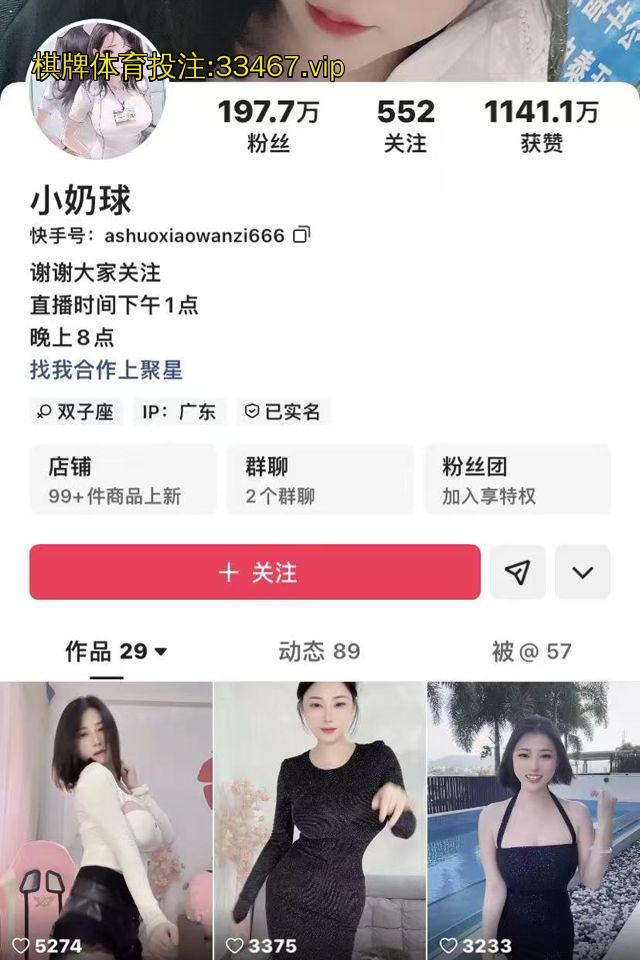Send a message via the paper plane icon
The image size is (640, 960).
pos(517,572)
